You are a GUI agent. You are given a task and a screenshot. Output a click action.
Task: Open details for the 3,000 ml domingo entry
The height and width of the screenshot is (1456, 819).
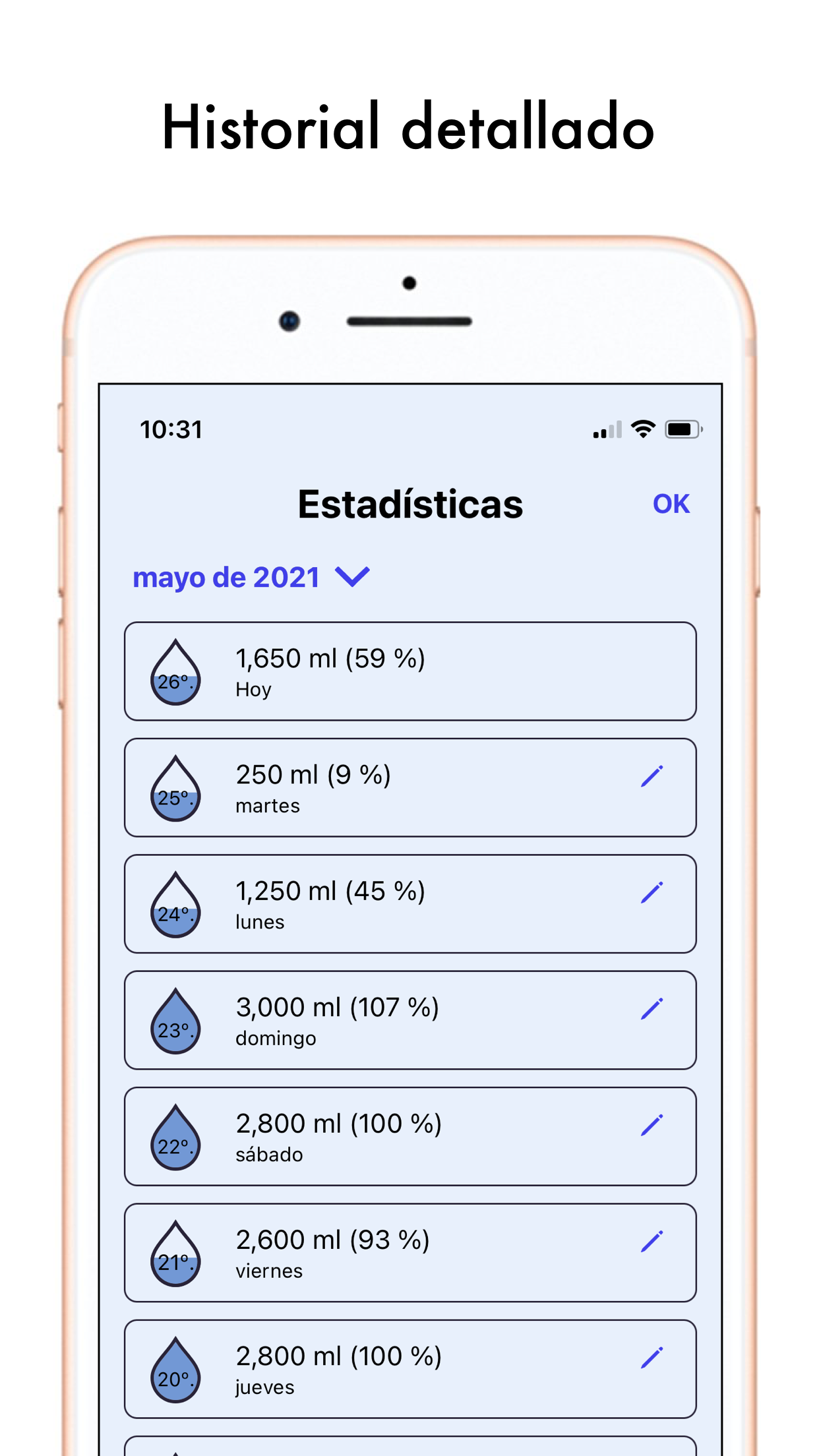click(x=409, y=1021)
